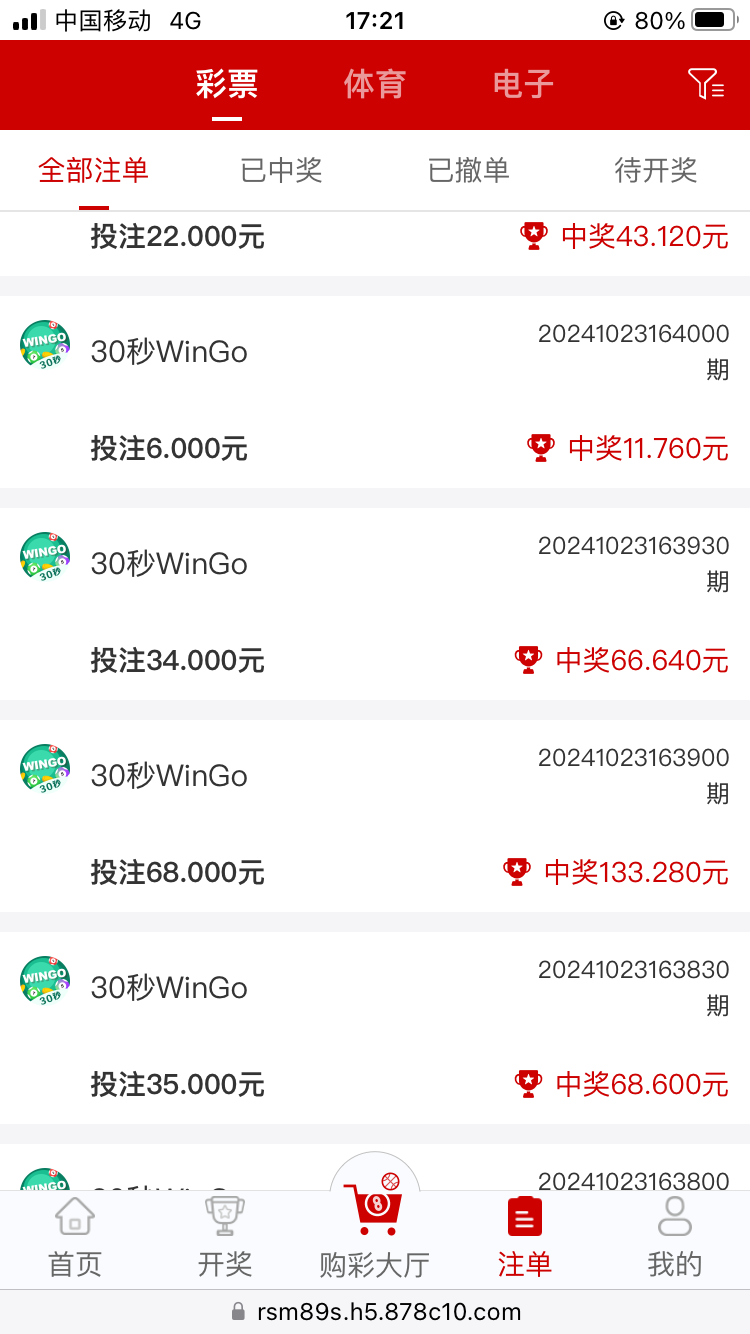Open the 开奖 results tab

click(225, 1238)
